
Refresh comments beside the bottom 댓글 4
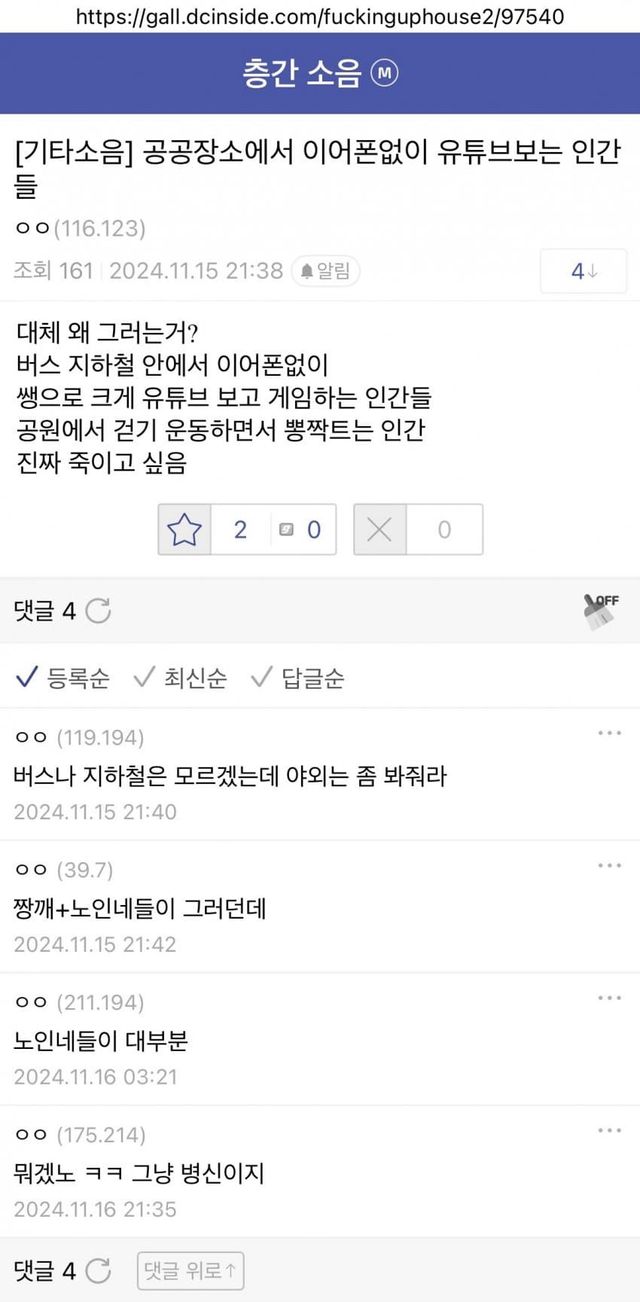(98, 1271)
